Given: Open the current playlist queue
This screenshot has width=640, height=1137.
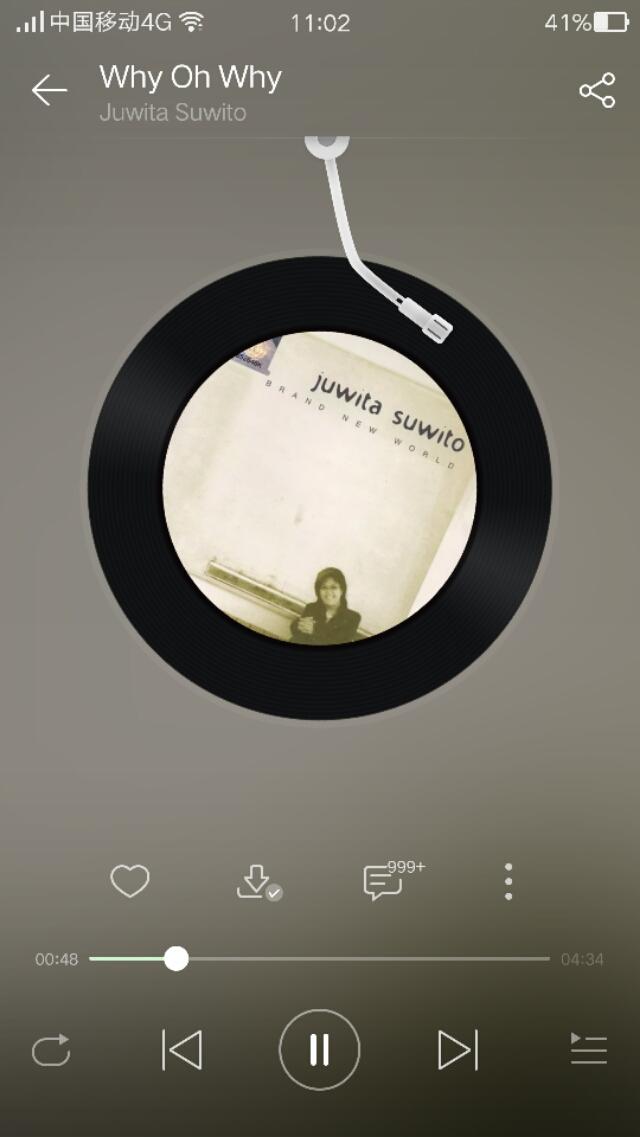Looking at the screenshot, I should tap(589, 1050).
